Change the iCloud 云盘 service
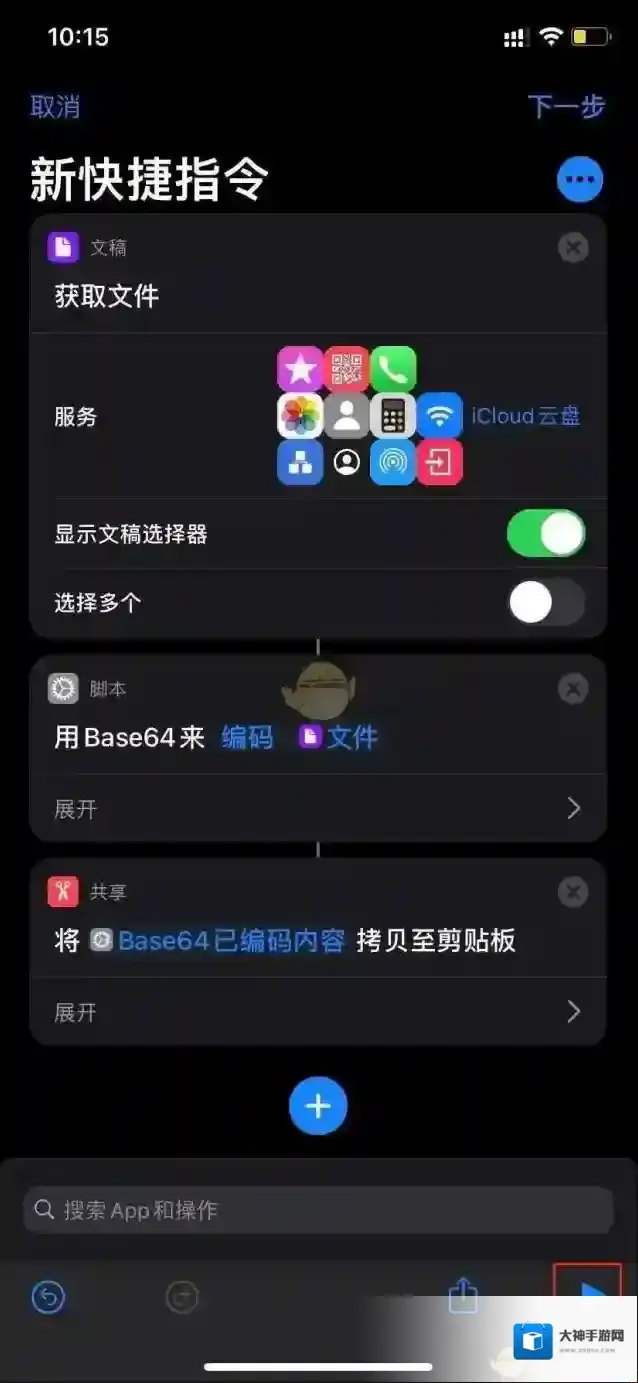638x1383 pixels. [526, 416]
